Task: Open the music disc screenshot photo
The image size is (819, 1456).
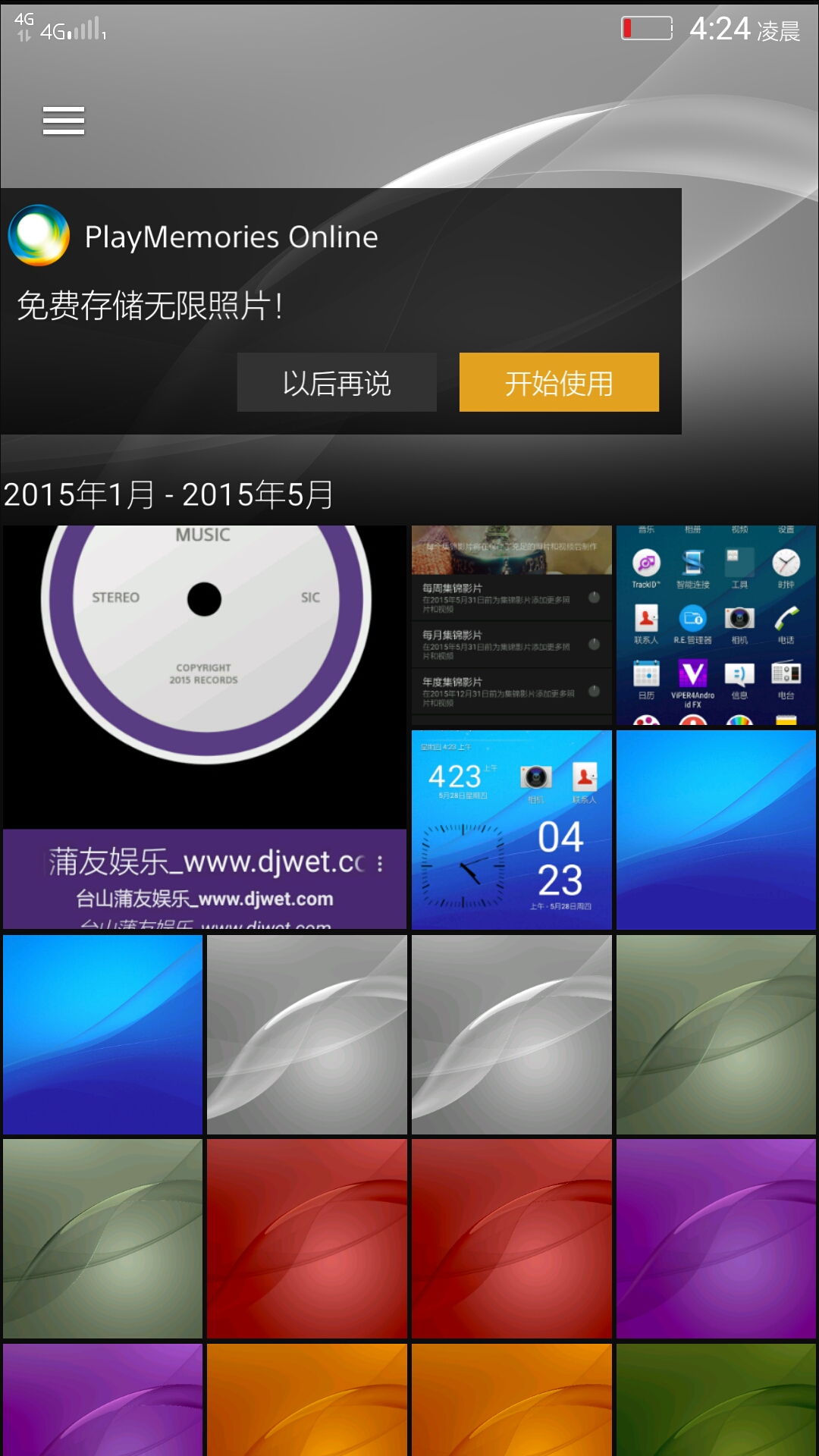Action: pos(205,726)
